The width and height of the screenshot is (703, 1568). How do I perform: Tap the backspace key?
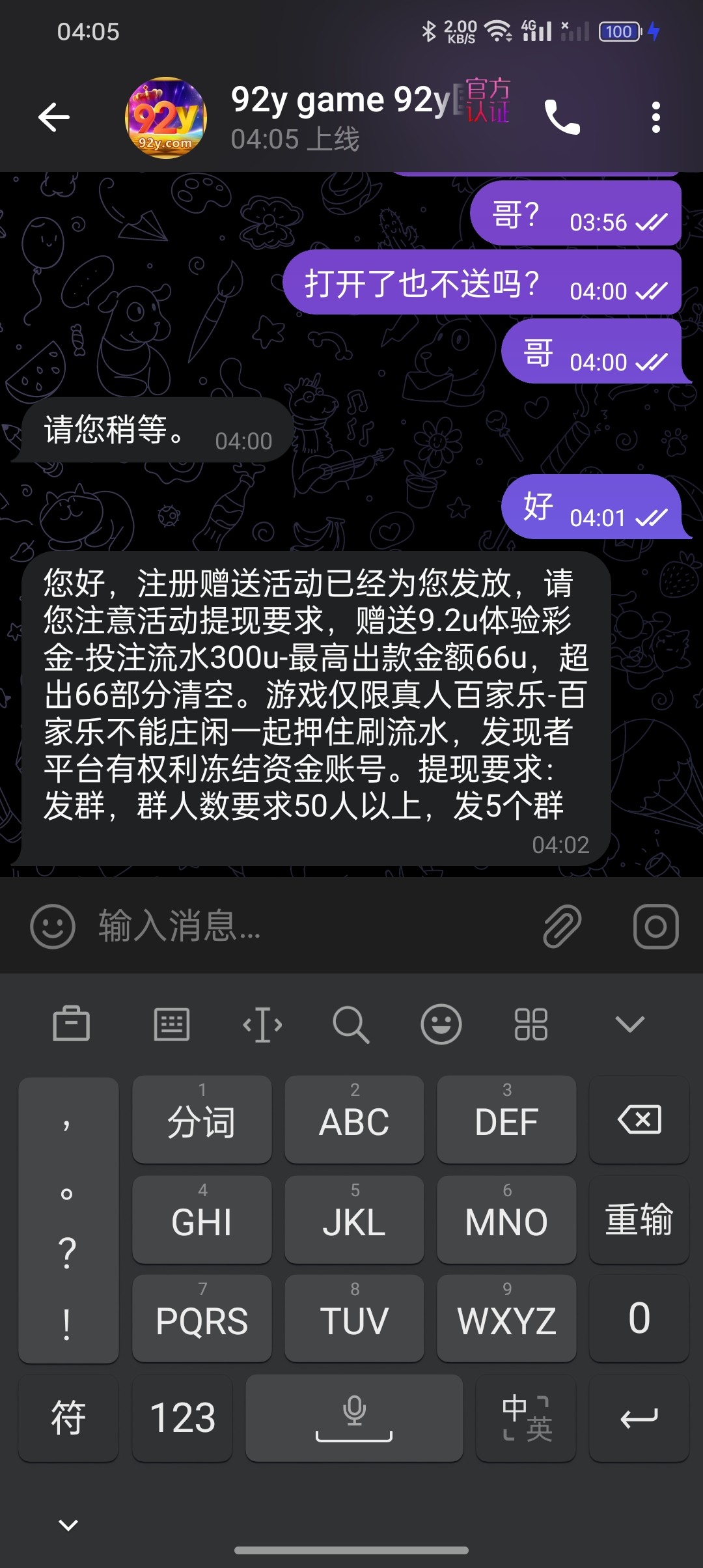[x=639, y=1120]
